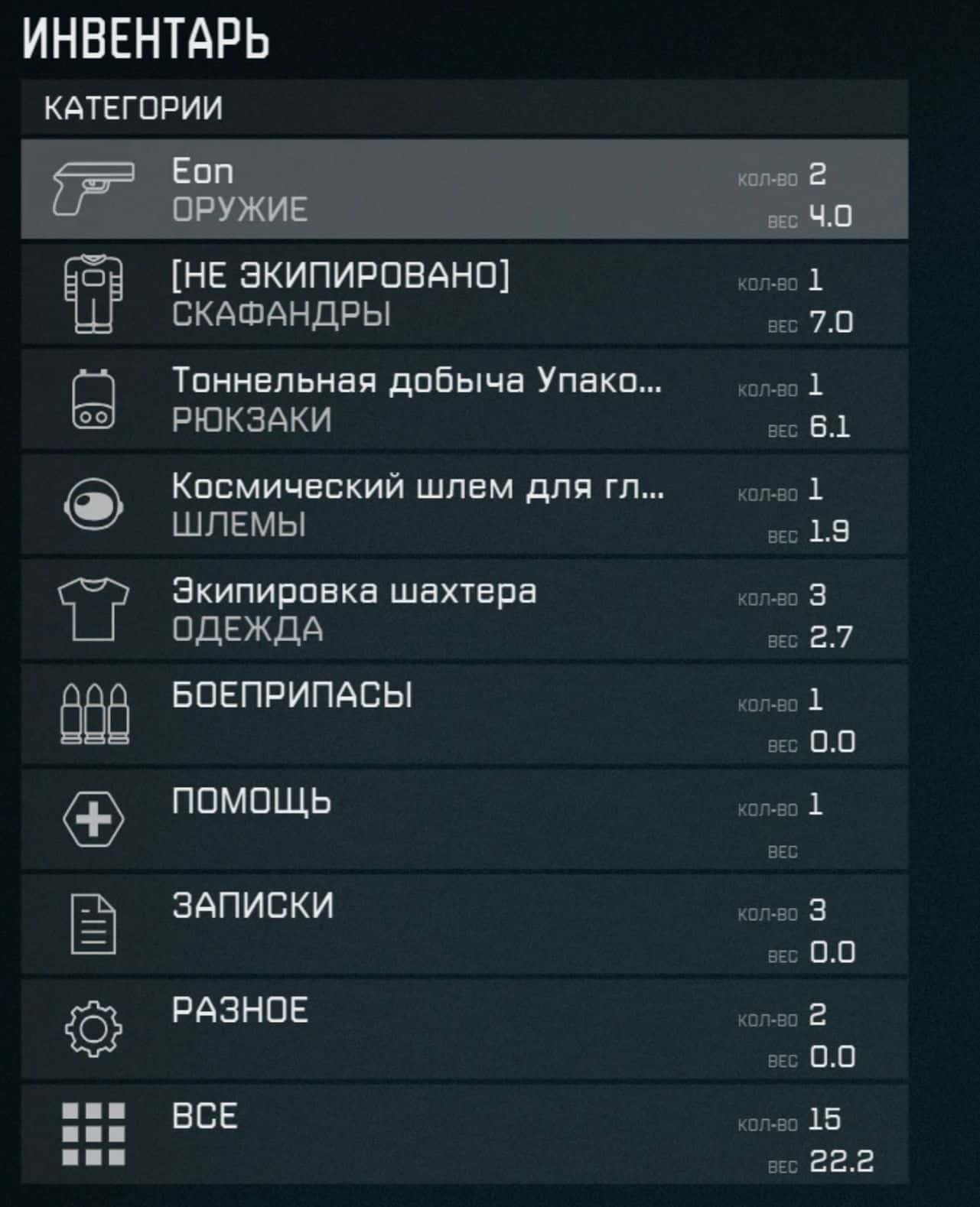The image size is (980, 1207).
Task: Go to the Шлемы category
Action: coord(464,504)
